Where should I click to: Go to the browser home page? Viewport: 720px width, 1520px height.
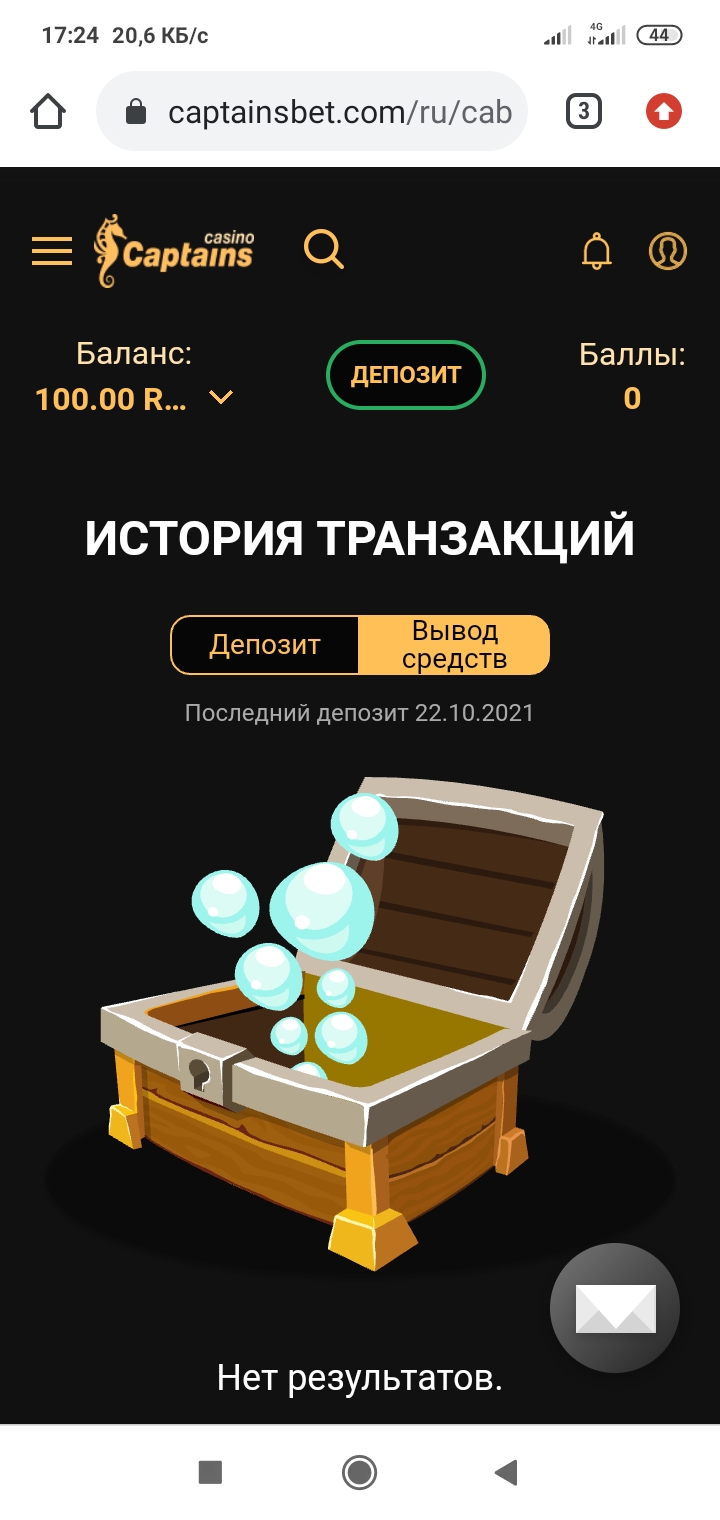48,112
